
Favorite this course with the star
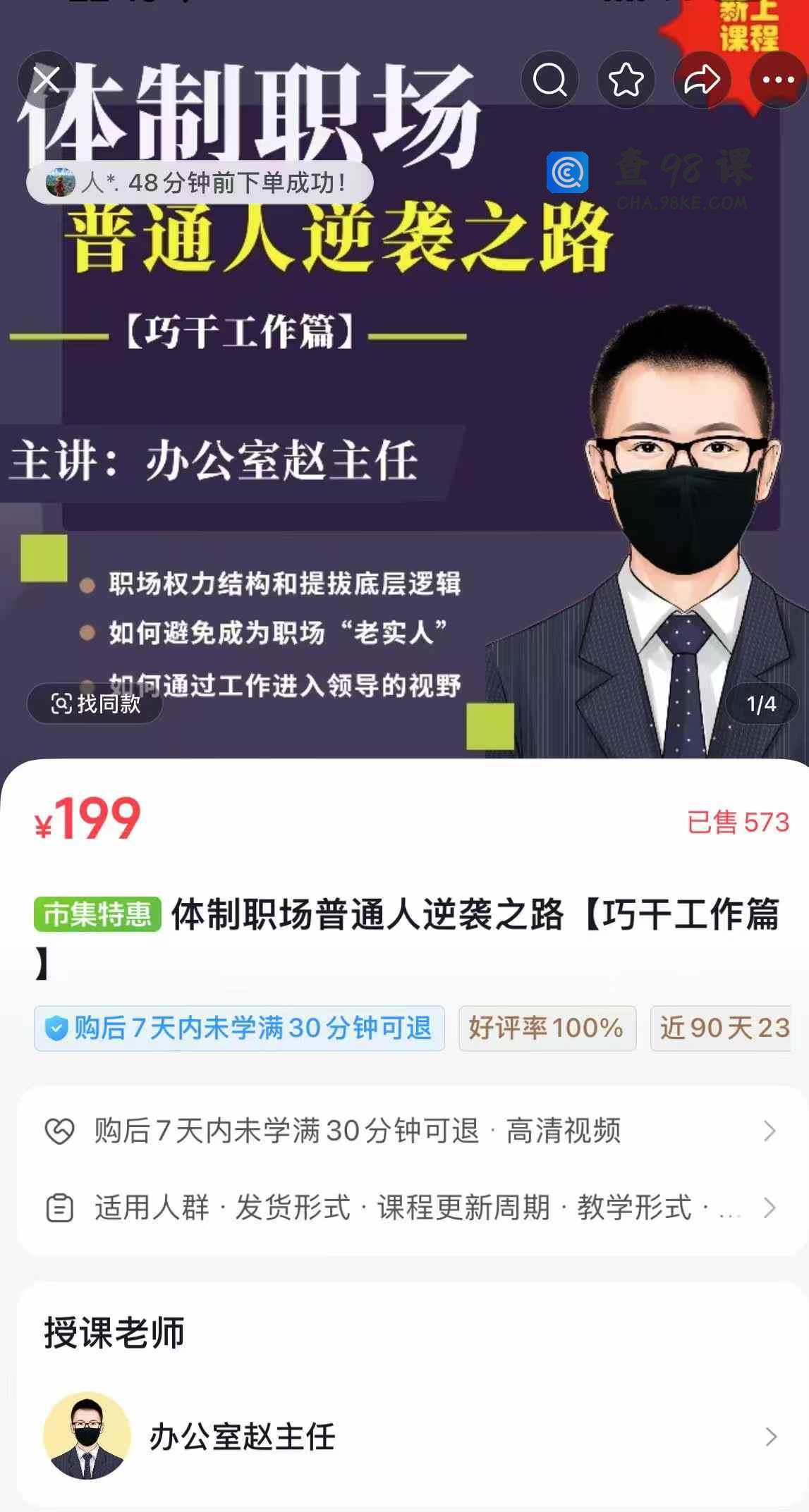(x=626, y=80)
